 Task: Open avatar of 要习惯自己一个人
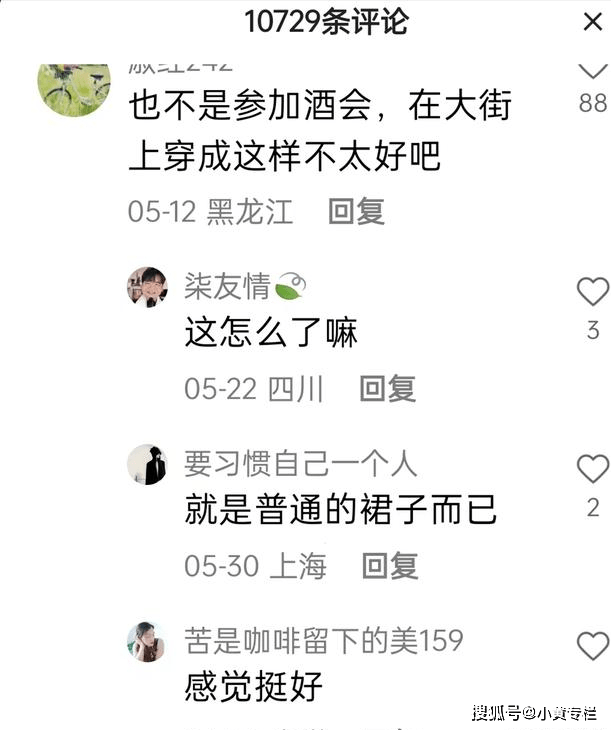[x=147, y=465]
